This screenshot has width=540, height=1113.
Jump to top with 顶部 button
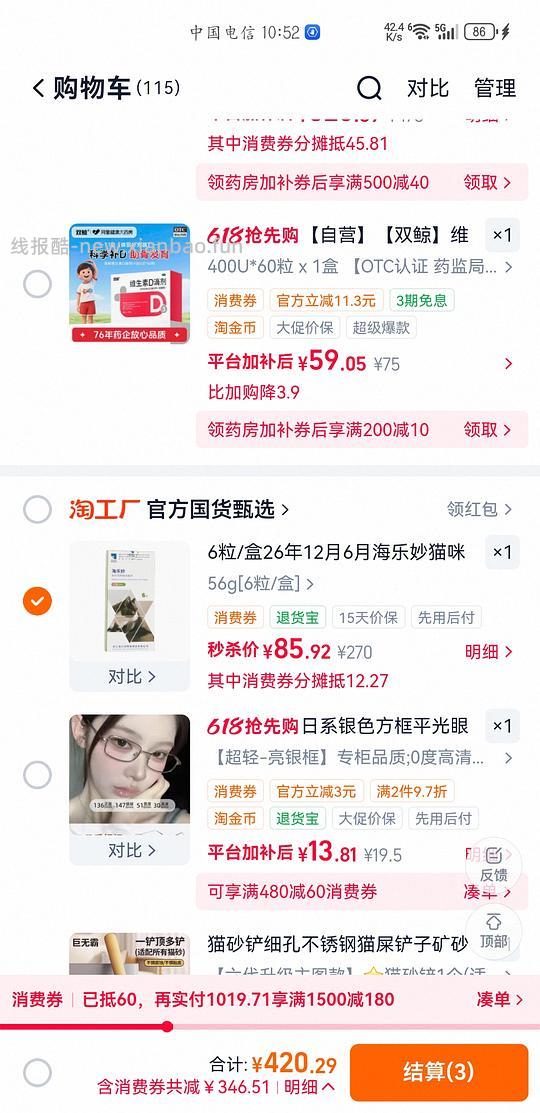[494, 931]
